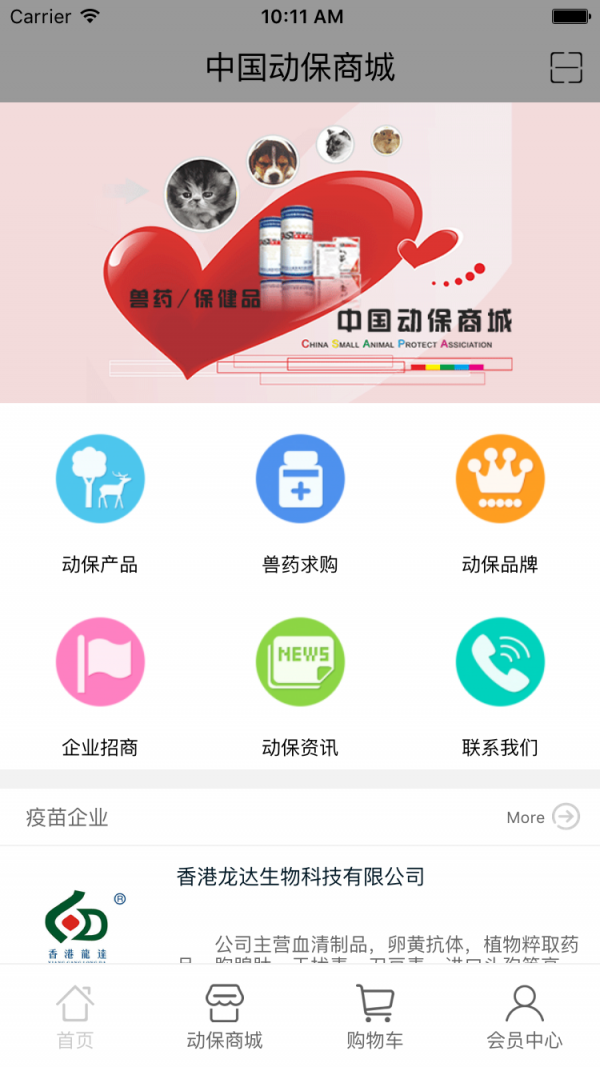
Task: Switch to the 首页 tab
Action: 75,1017
